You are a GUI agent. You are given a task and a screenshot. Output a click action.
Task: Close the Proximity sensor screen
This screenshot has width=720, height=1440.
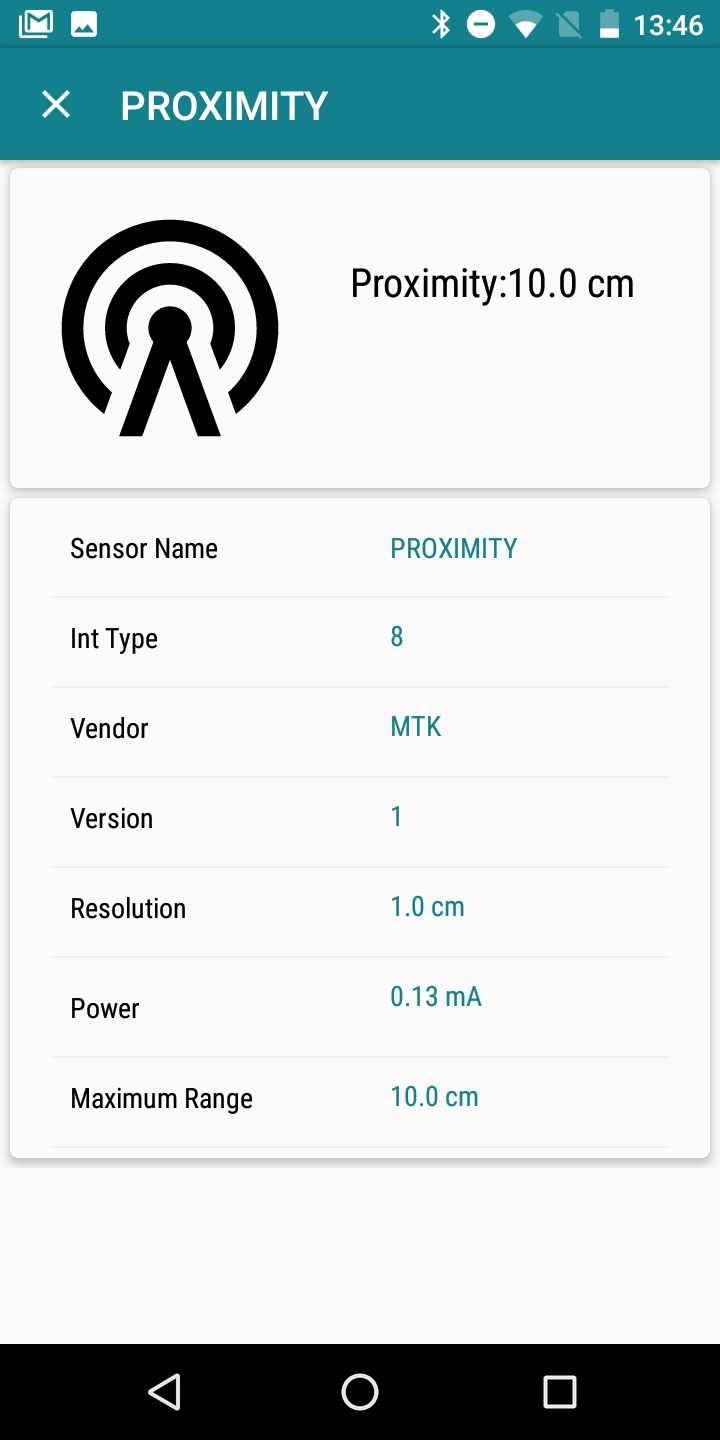(x=56, y=104)
